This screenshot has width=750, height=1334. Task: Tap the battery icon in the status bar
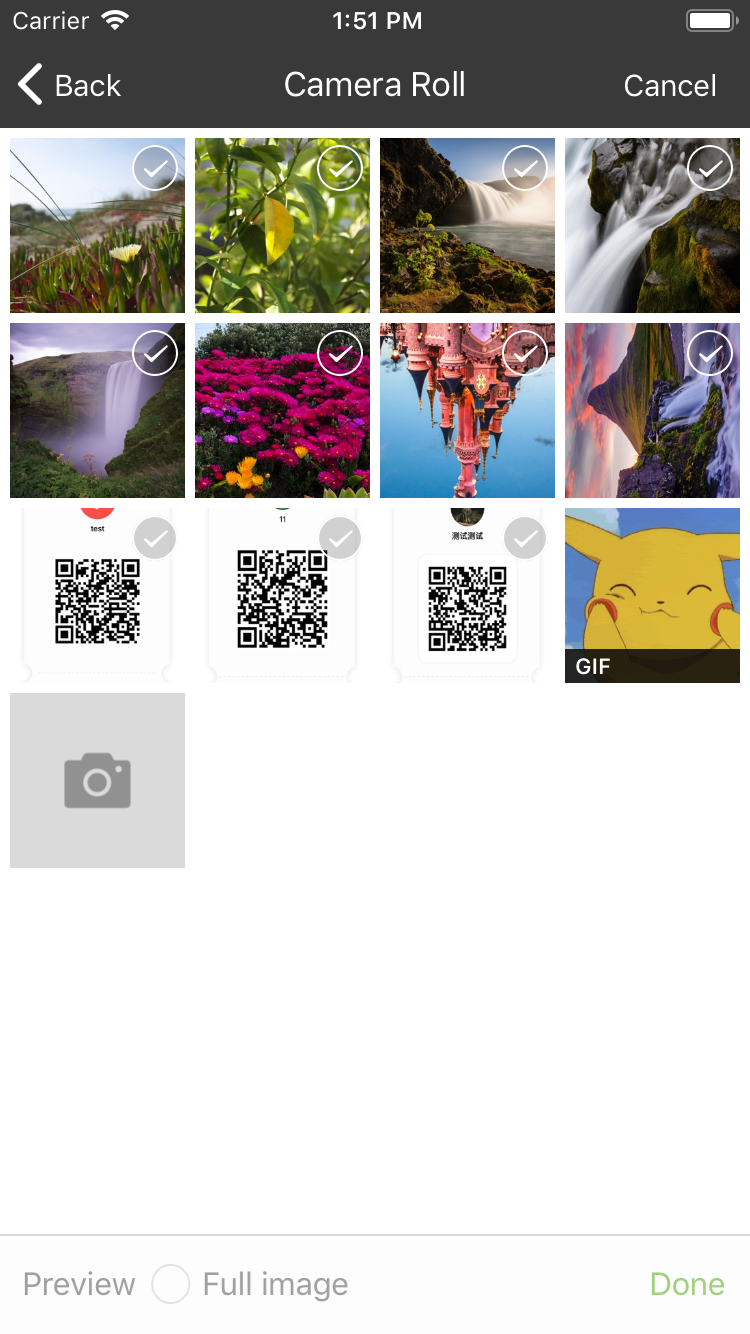pyautogui.click(x=711, y=19)
